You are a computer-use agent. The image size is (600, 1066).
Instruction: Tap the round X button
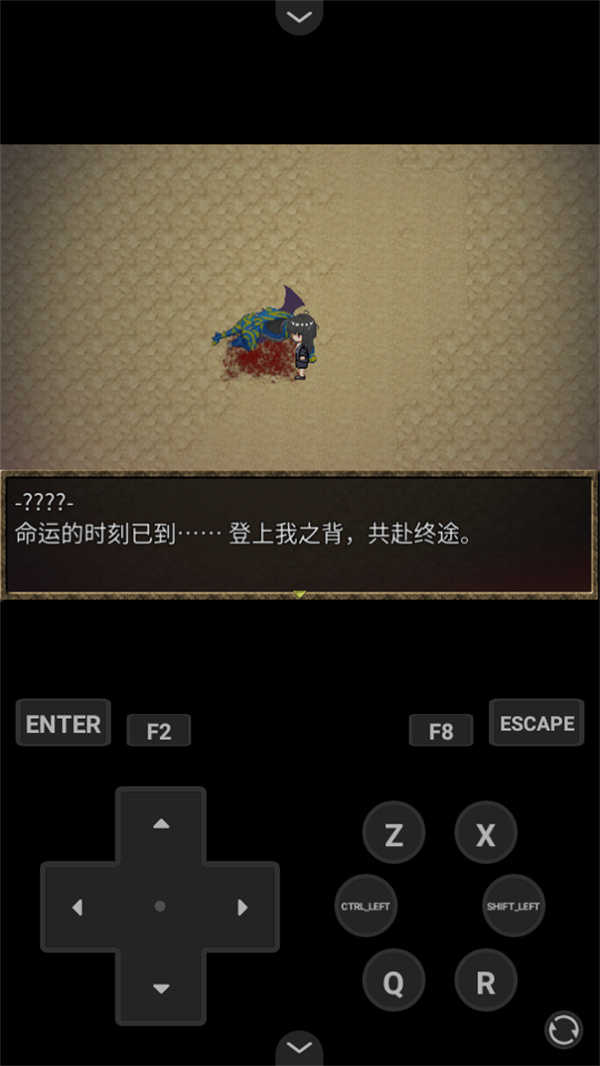click(x=486, y=833)
